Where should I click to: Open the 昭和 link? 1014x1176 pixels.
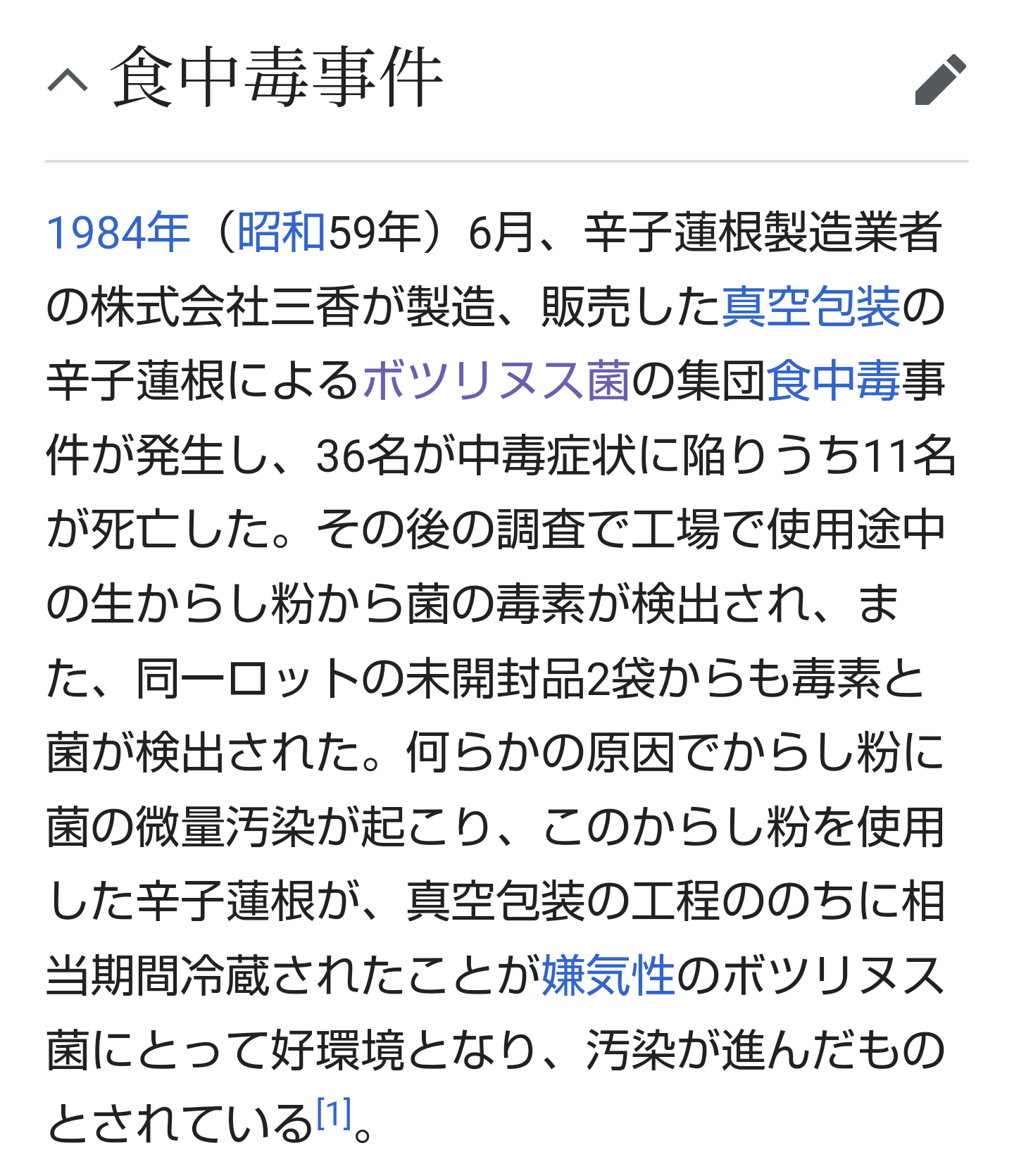[x=282, y=232]
